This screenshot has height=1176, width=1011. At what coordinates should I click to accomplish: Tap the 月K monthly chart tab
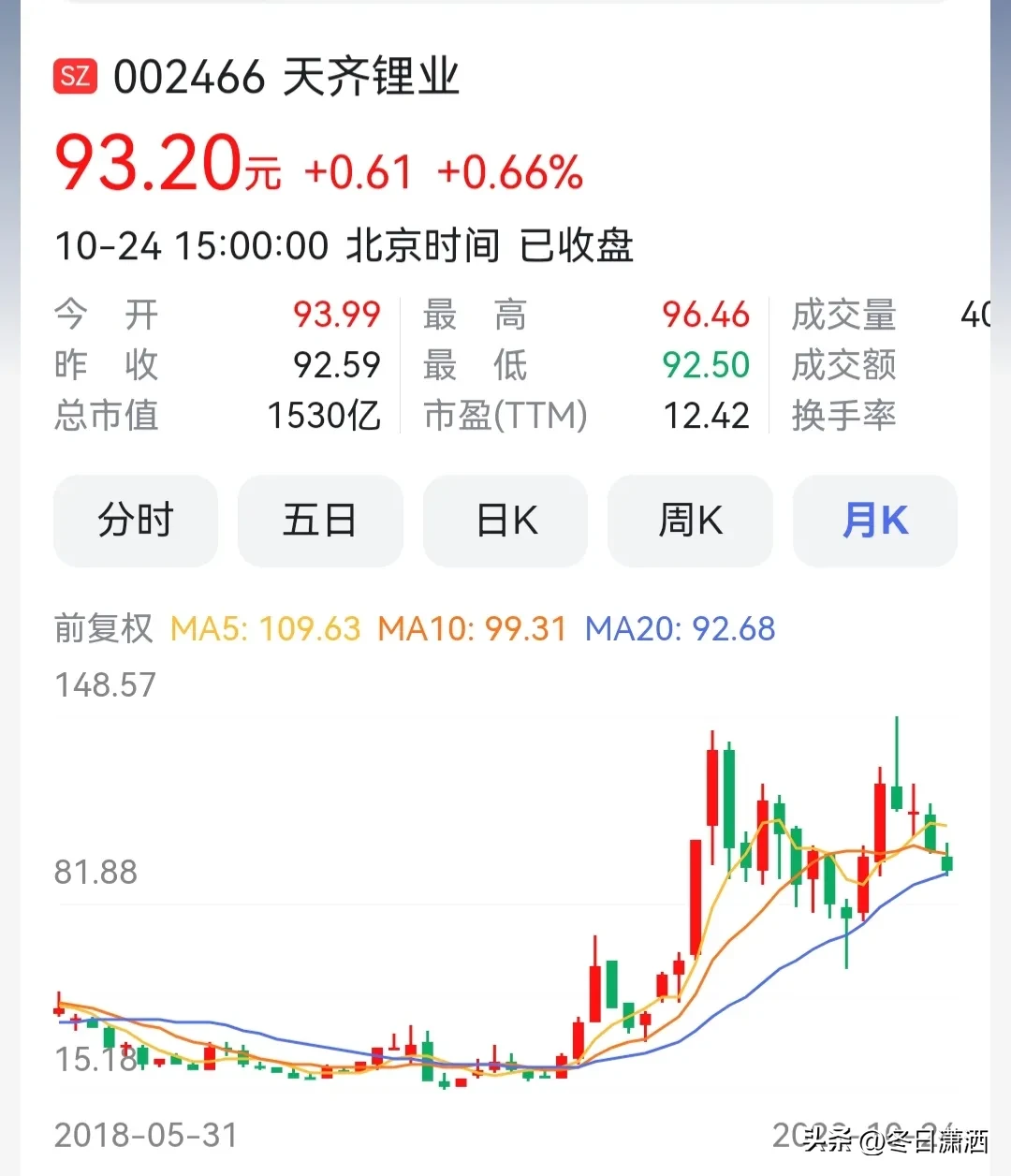pyautogui.click(x=874, y=521)
